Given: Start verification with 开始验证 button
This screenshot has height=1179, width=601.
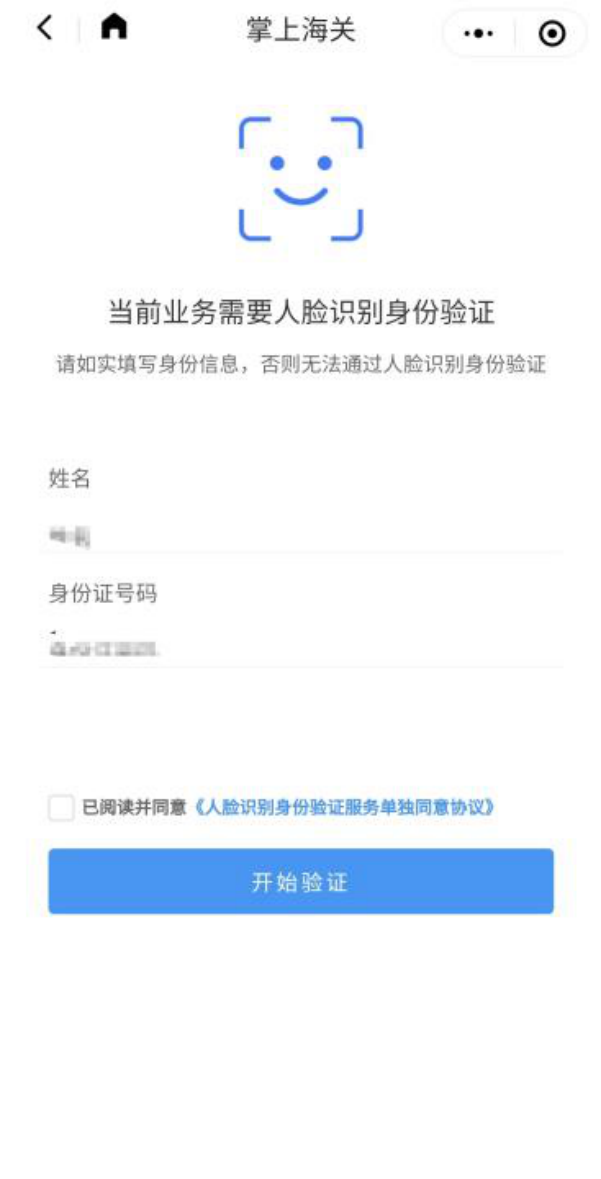Looking at the screenshot, I should 300,881.
